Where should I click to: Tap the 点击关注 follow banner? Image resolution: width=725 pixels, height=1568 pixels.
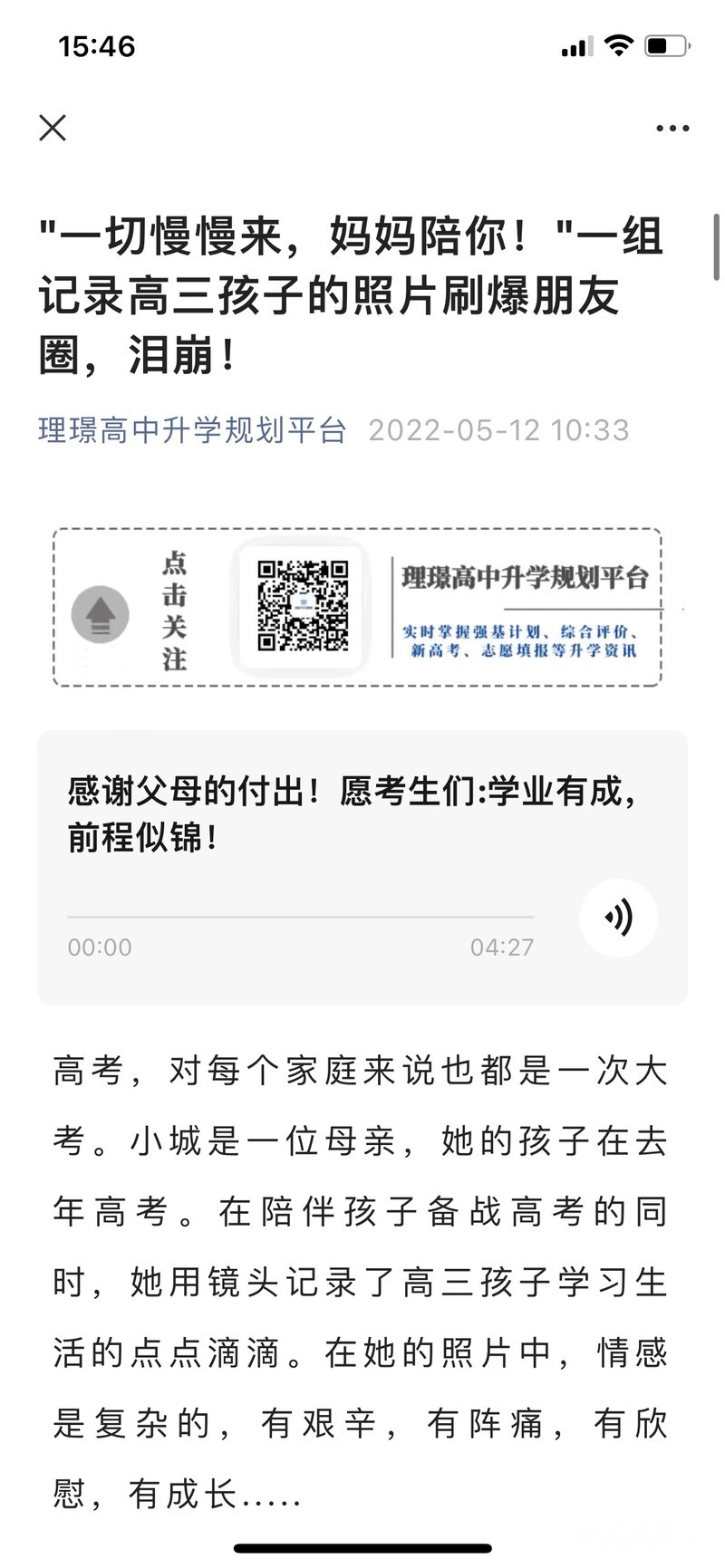point(357,607)
